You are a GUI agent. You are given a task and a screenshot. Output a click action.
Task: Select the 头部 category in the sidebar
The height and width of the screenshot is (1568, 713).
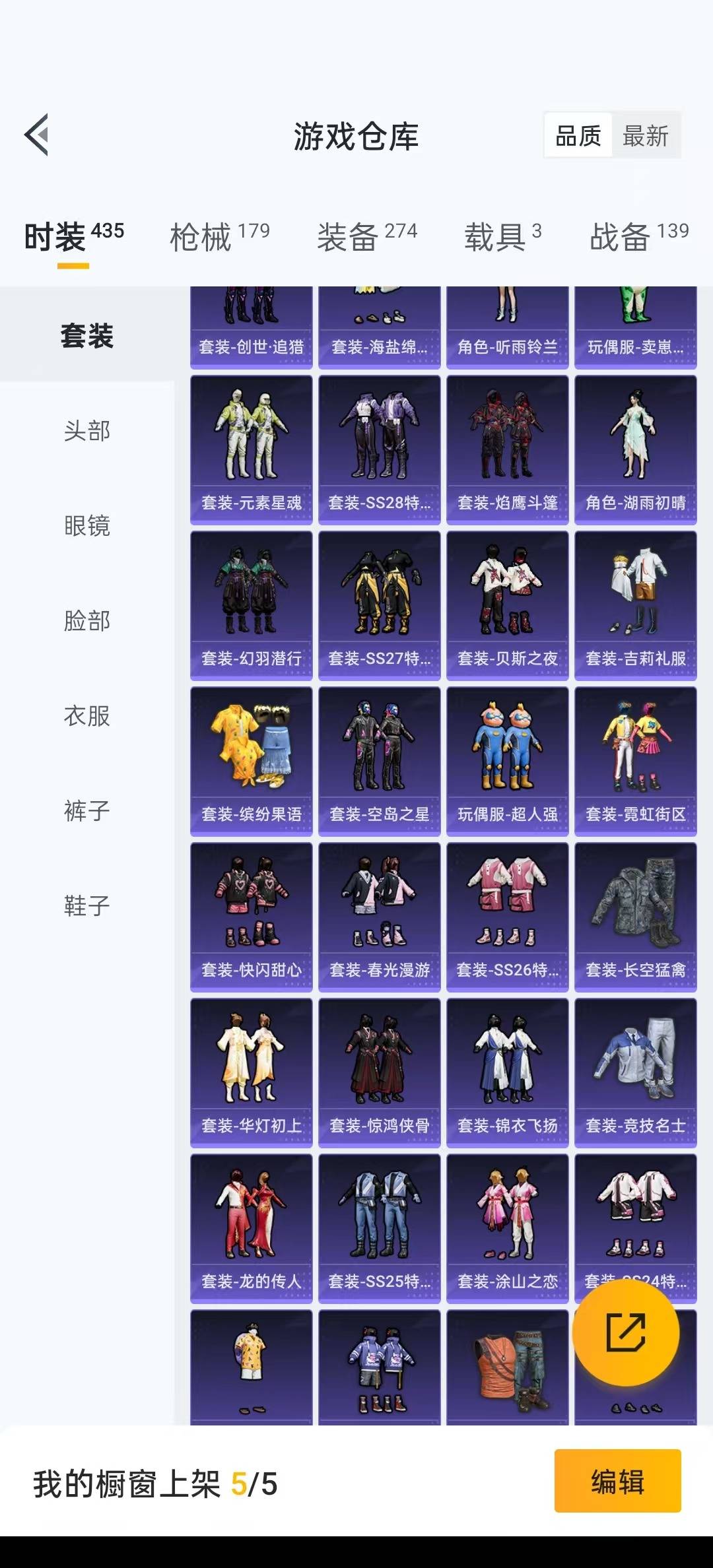[87, 430]
